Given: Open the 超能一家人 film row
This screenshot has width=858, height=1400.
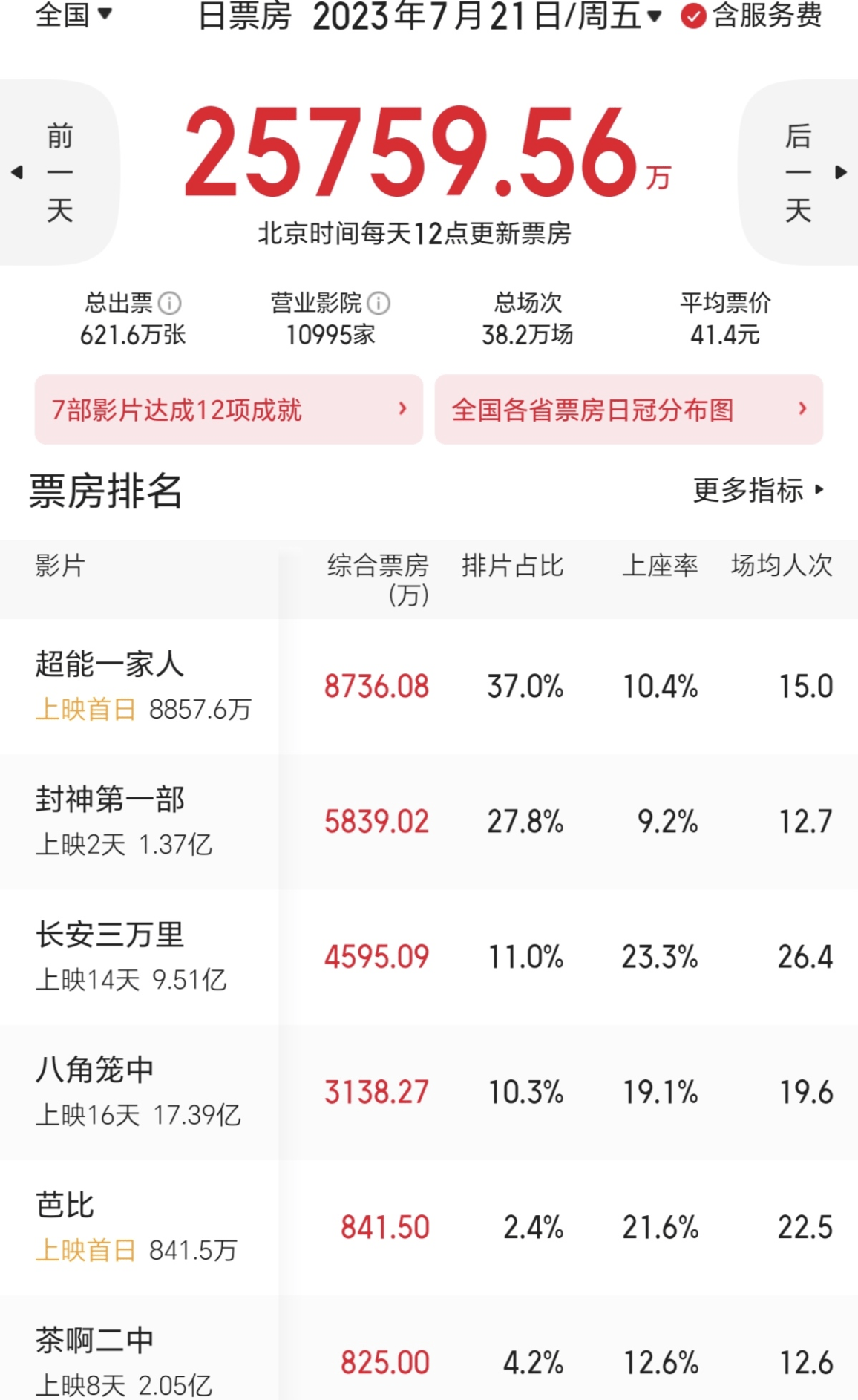Looking at the screenshot, I should (x=429, y=687).
